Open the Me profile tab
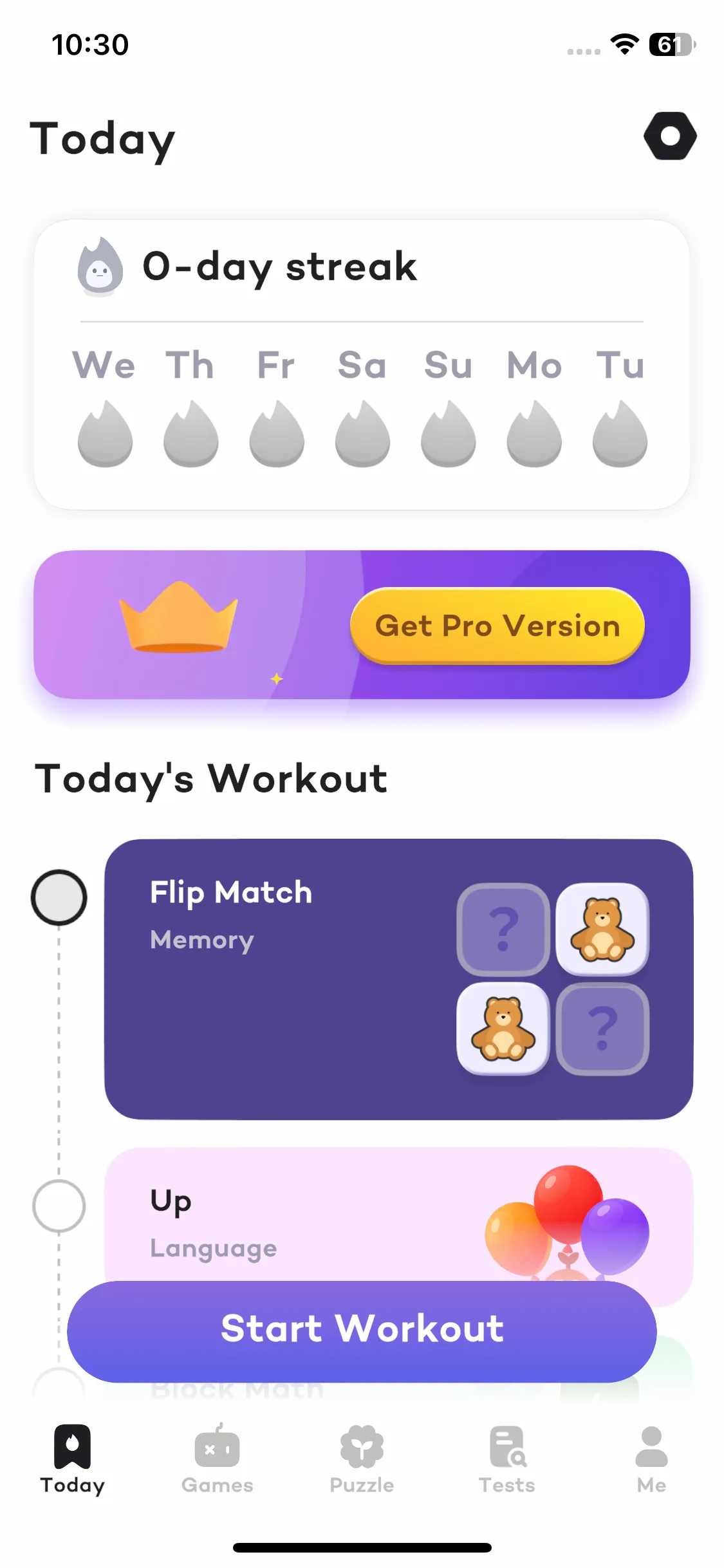 coord(651,1459)
